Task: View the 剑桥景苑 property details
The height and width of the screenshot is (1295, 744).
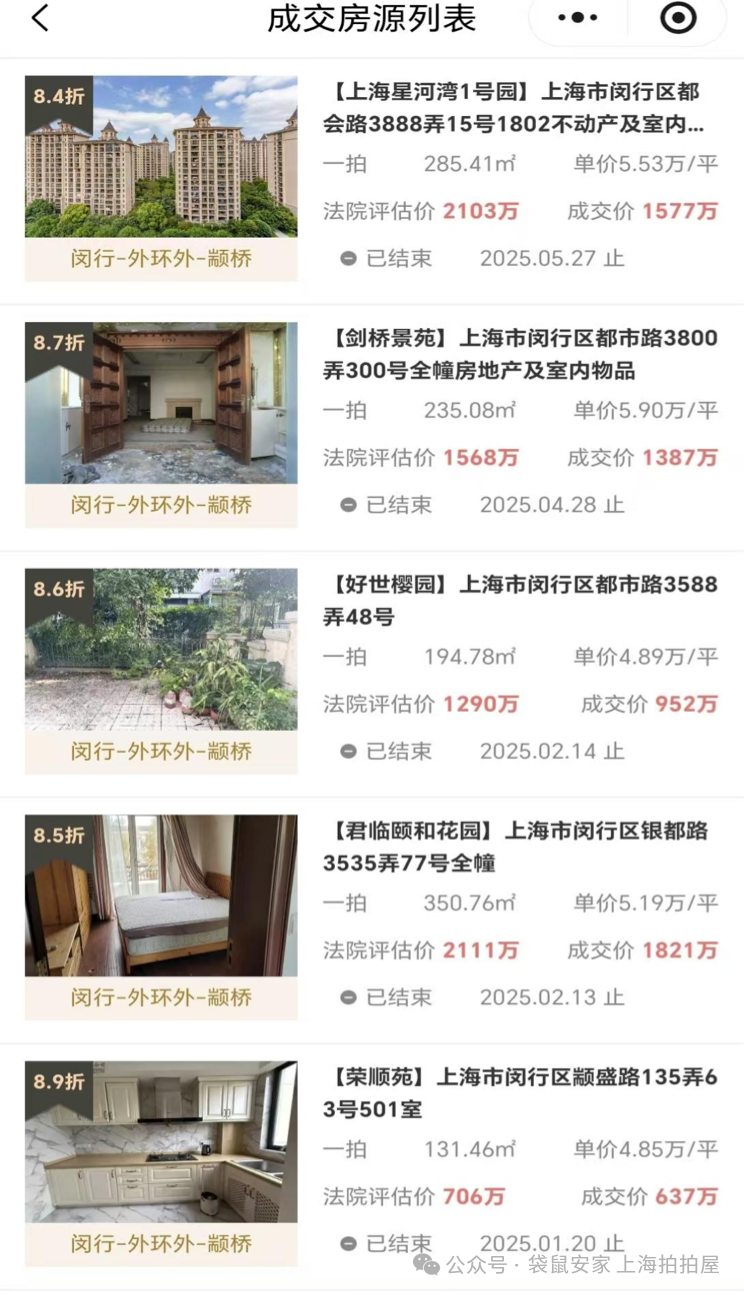Action: (x=520, y=354)
